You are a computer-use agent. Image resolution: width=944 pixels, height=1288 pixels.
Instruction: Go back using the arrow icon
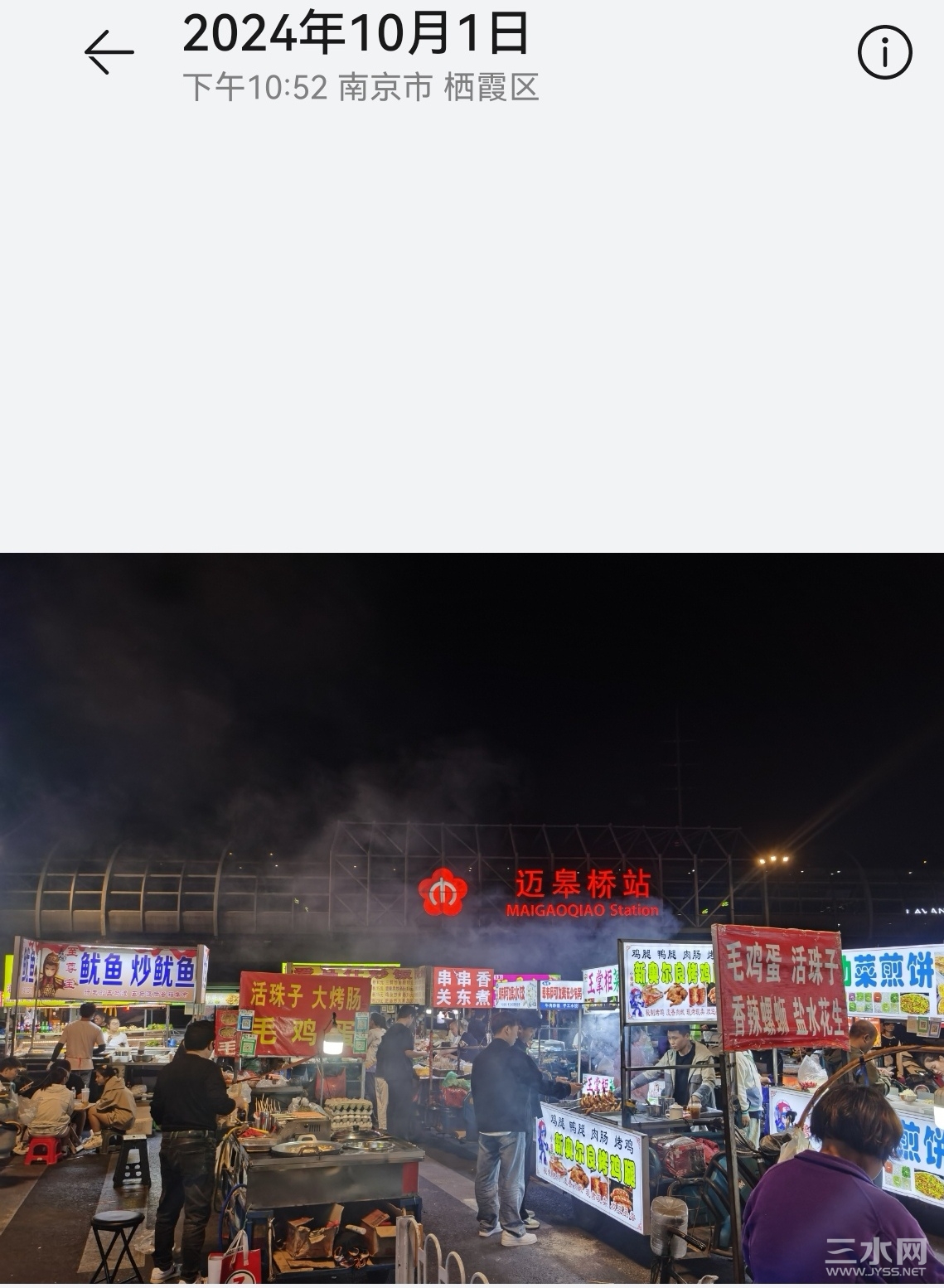[x=109, y=52]
